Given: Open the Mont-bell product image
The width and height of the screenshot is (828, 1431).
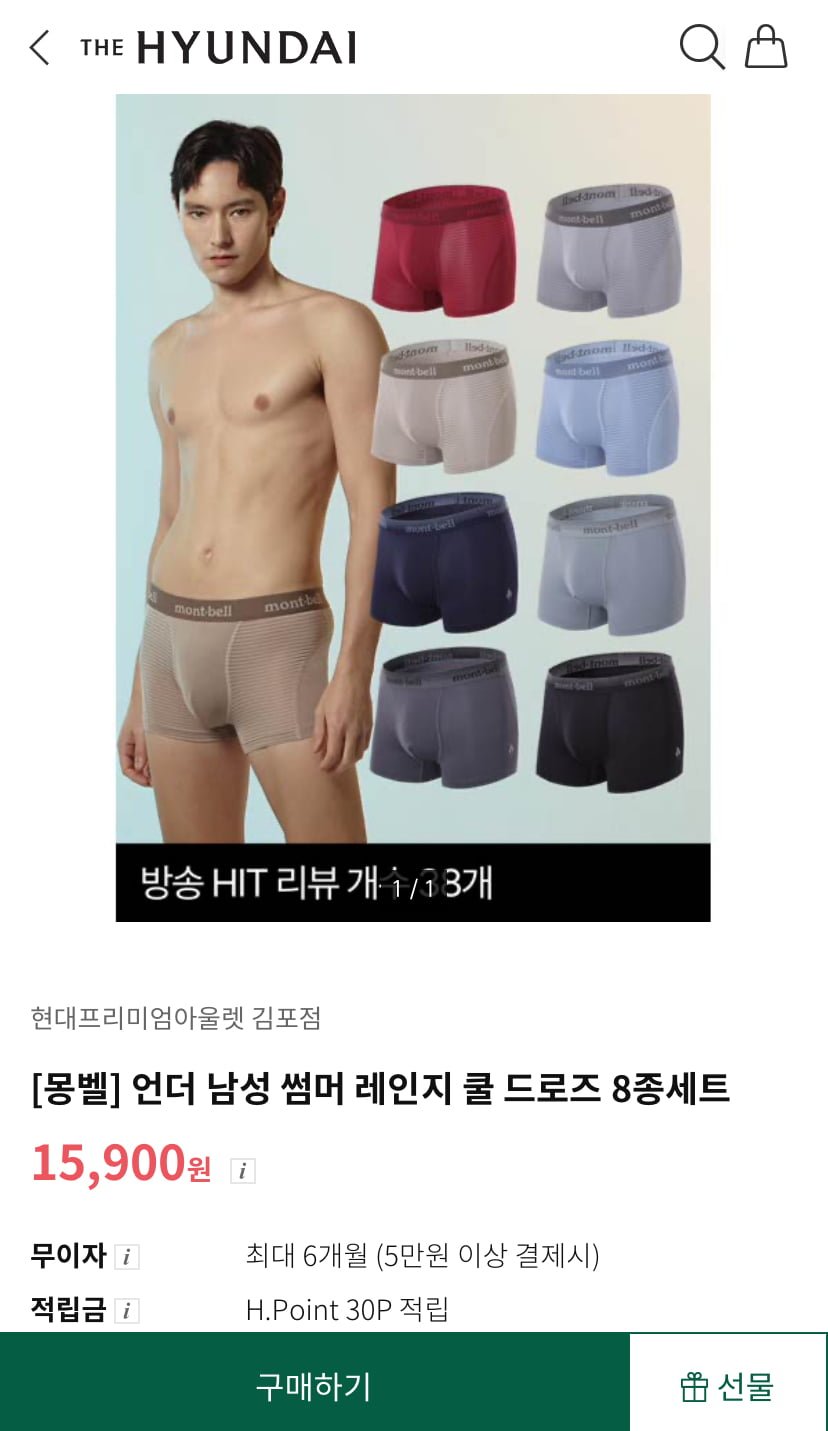Looking at the screenshot, I should point(413,507).
